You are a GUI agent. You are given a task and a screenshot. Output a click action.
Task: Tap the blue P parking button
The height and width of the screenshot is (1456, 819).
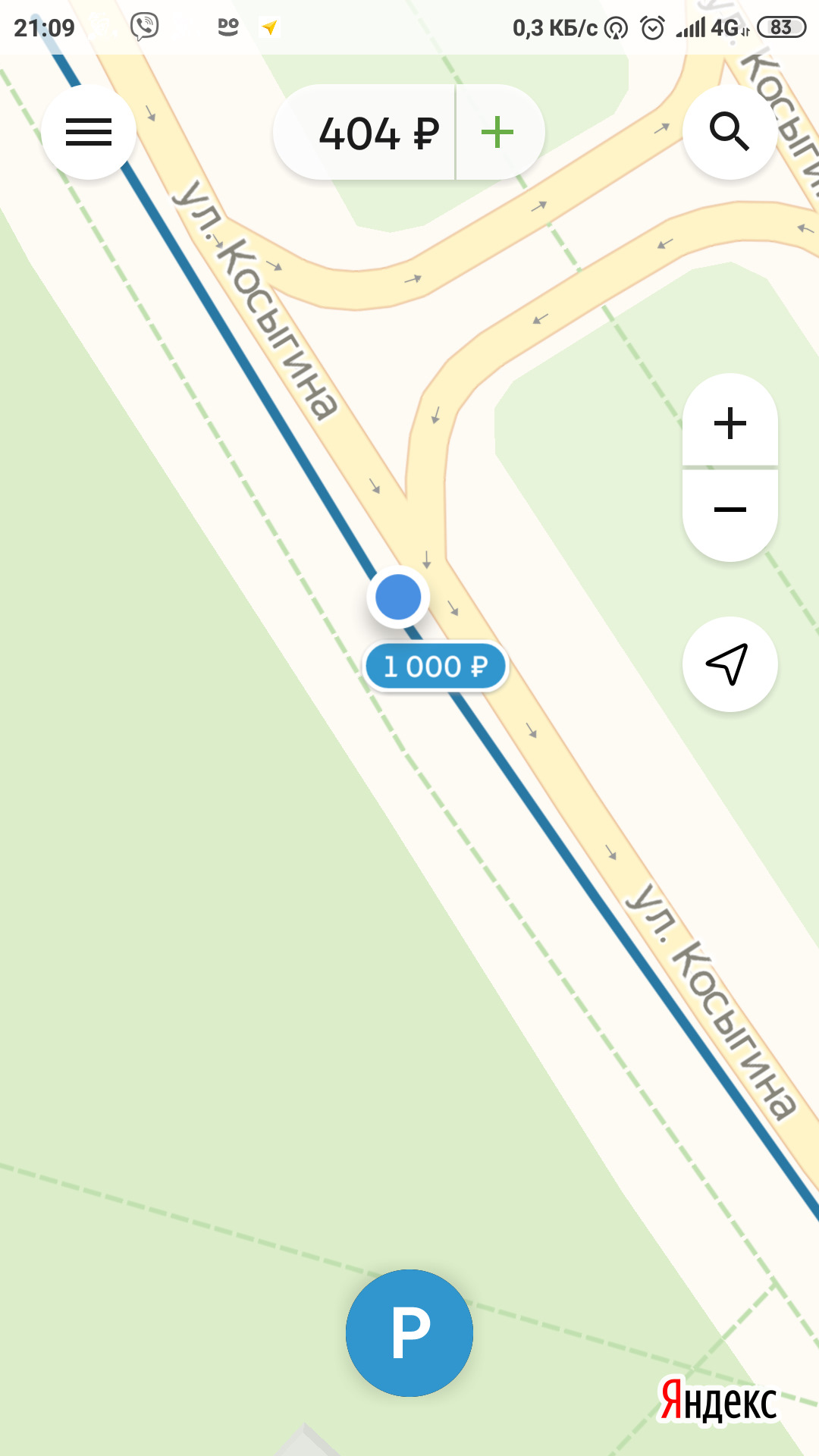409,1333
